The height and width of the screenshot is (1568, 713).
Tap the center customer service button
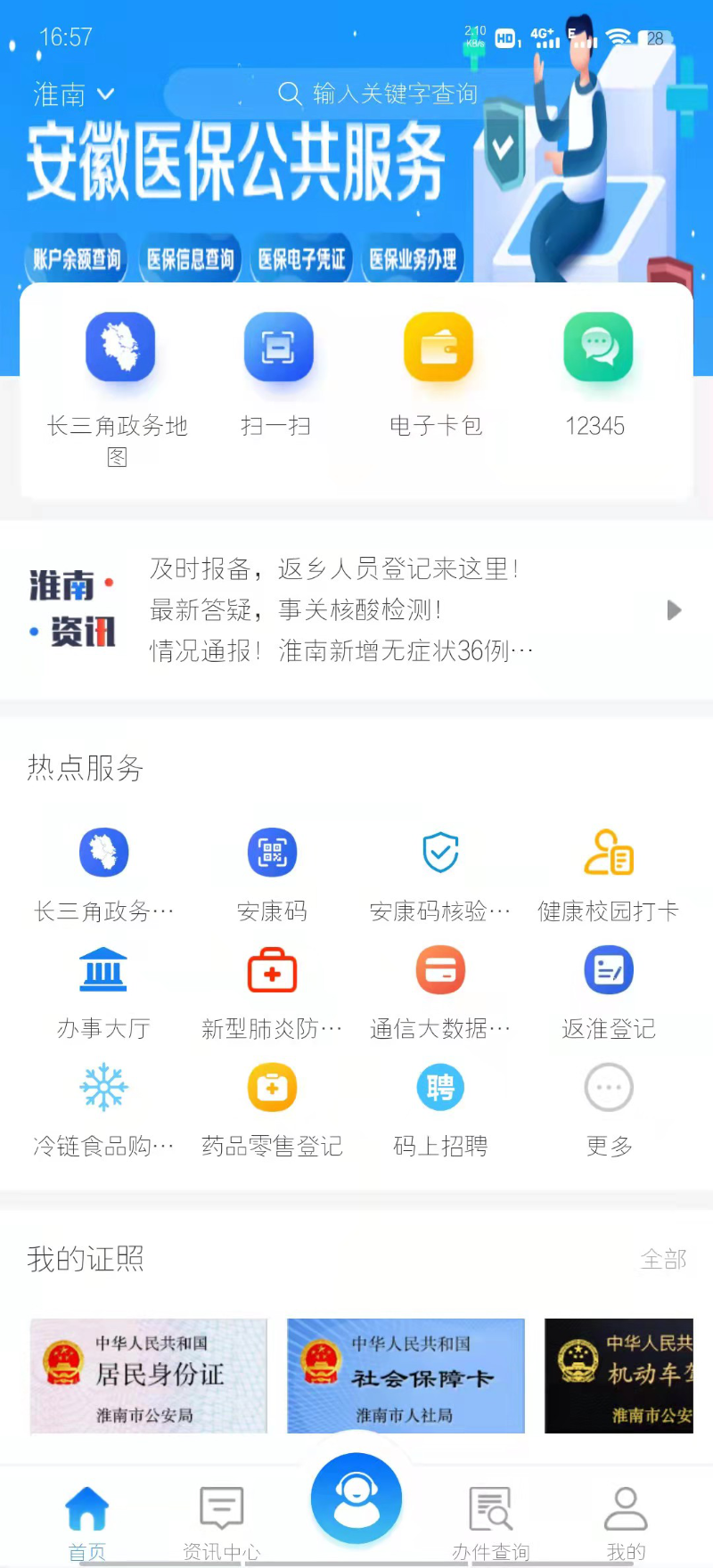[x=356, y=1499]
